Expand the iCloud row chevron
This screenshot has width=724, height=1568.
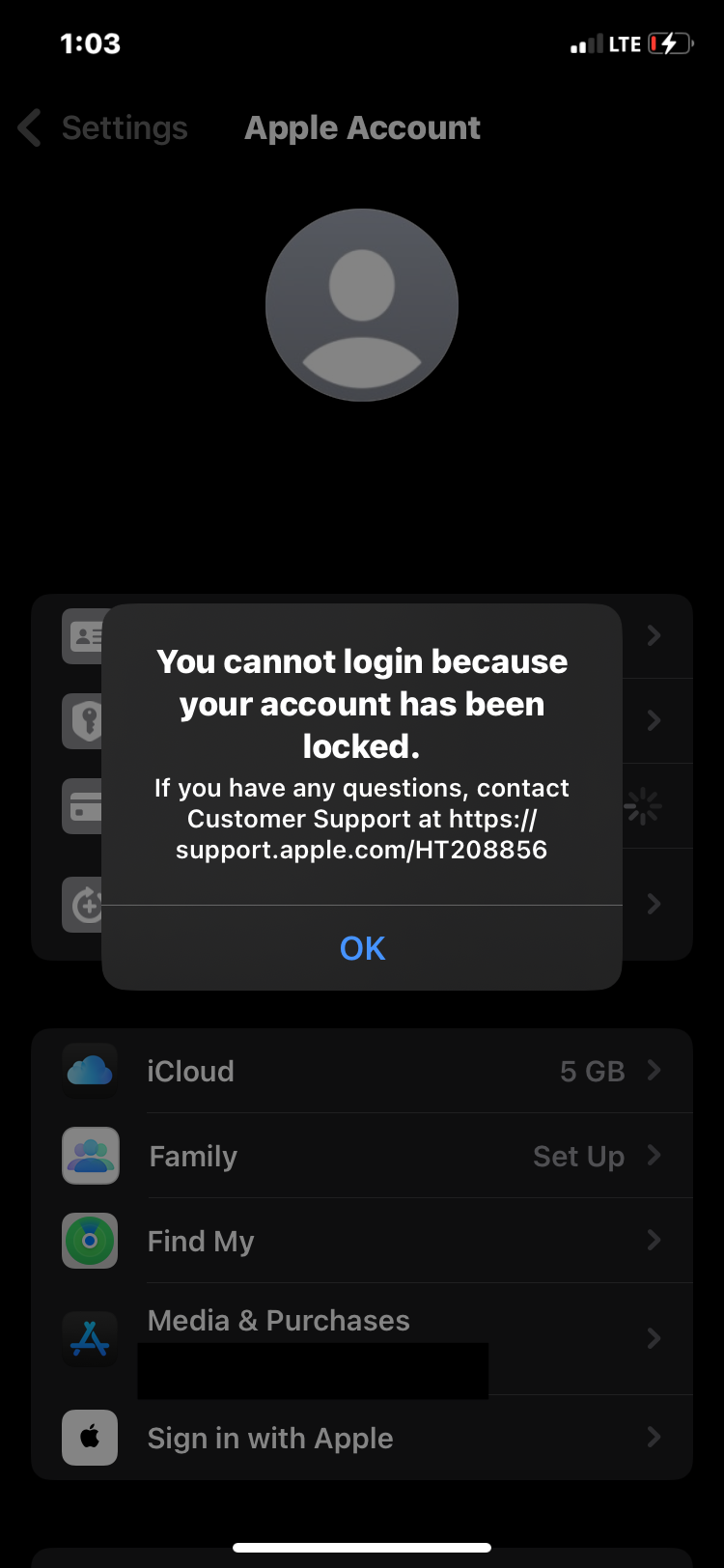654,1071
